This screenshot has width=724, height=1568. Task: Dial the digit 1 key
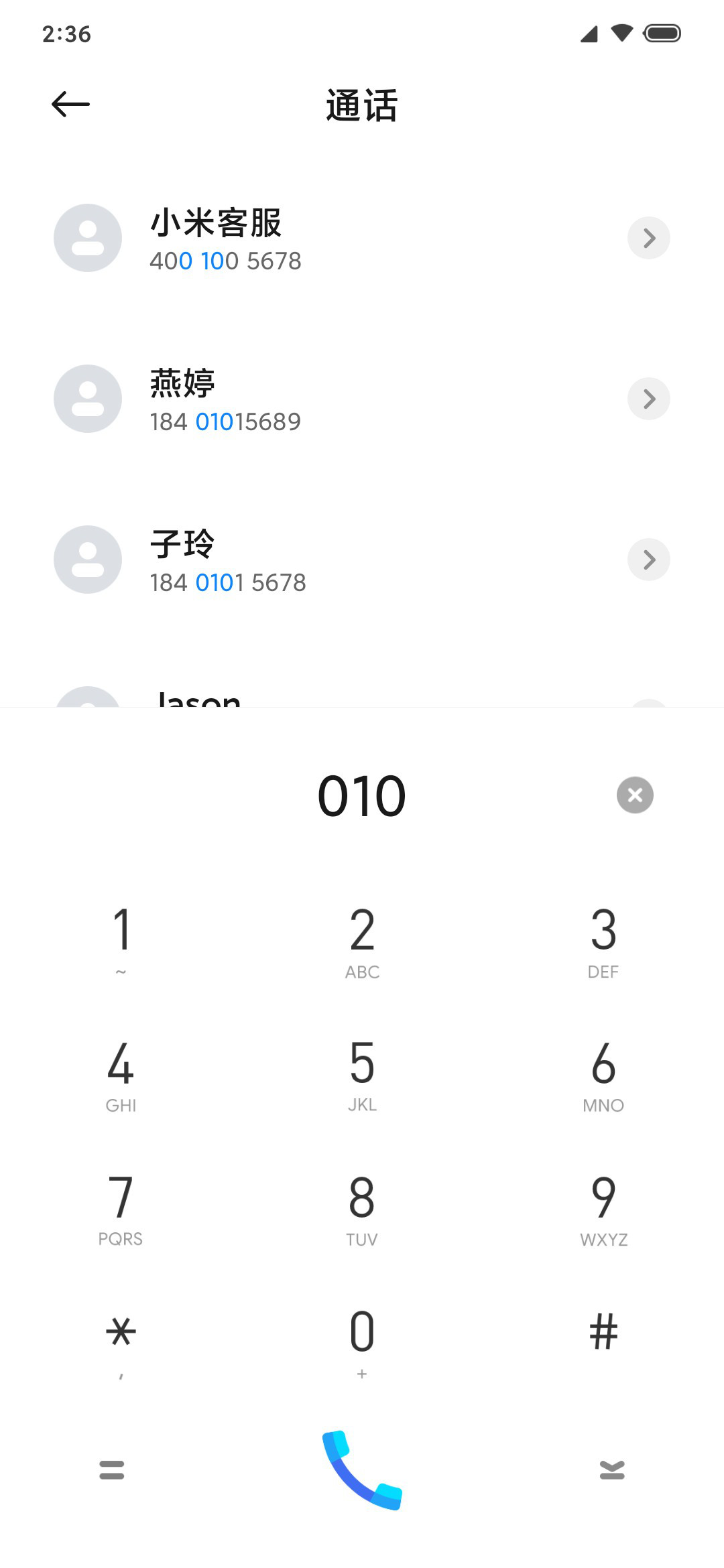[121, 941]
